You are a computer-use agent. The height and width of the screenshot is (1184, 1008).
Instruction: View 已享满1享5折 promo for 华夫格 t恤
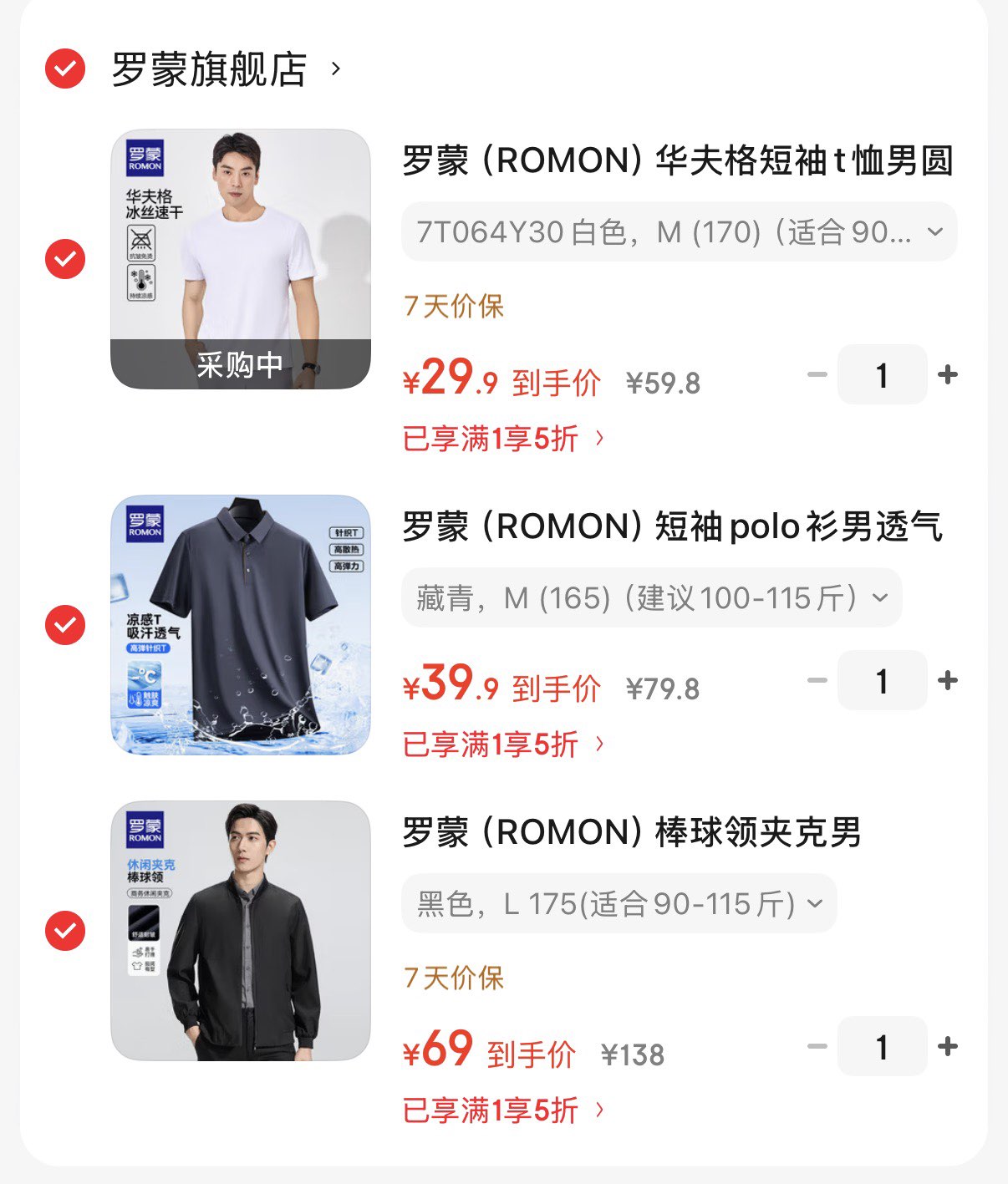tap(503, 439)
